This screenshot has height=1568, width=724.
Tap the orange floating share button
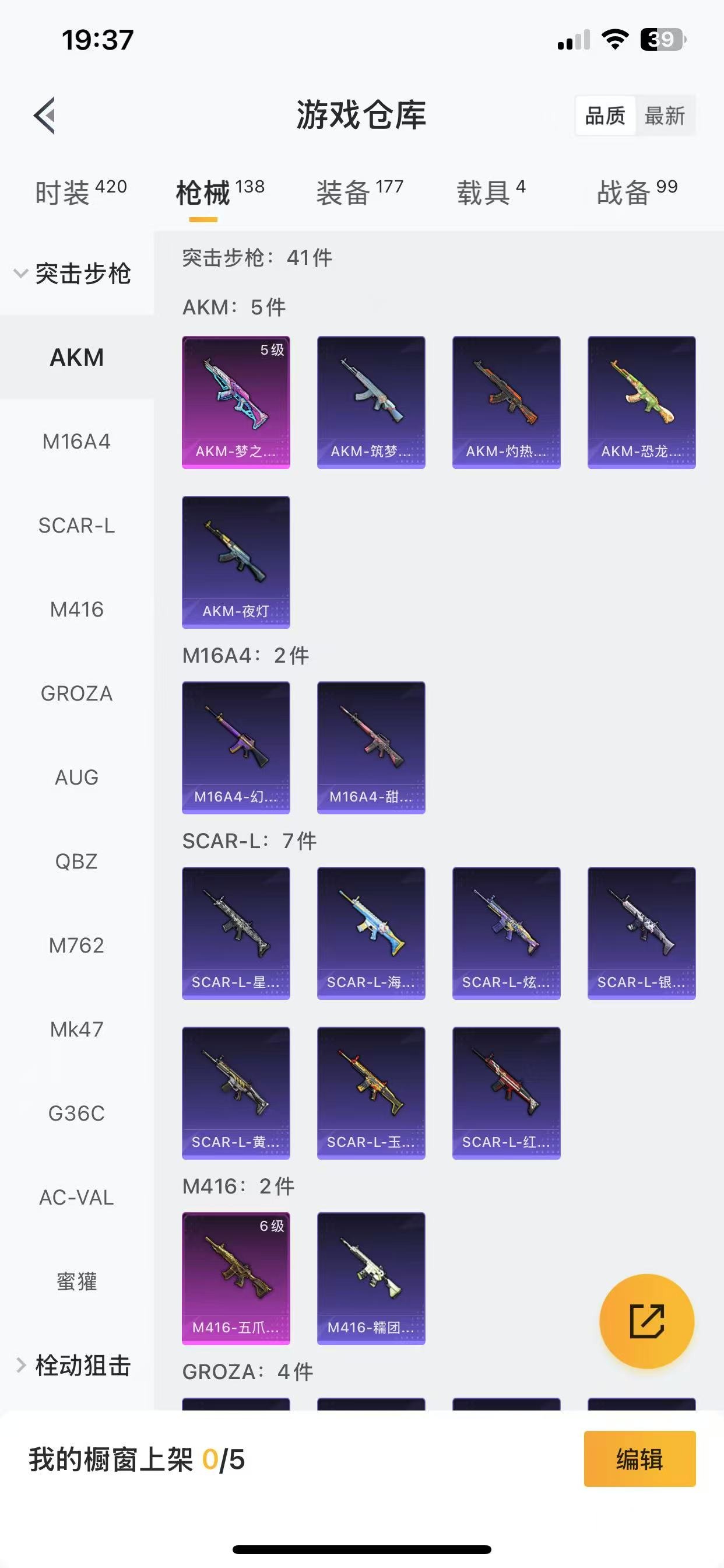(x=646, y=1321)
